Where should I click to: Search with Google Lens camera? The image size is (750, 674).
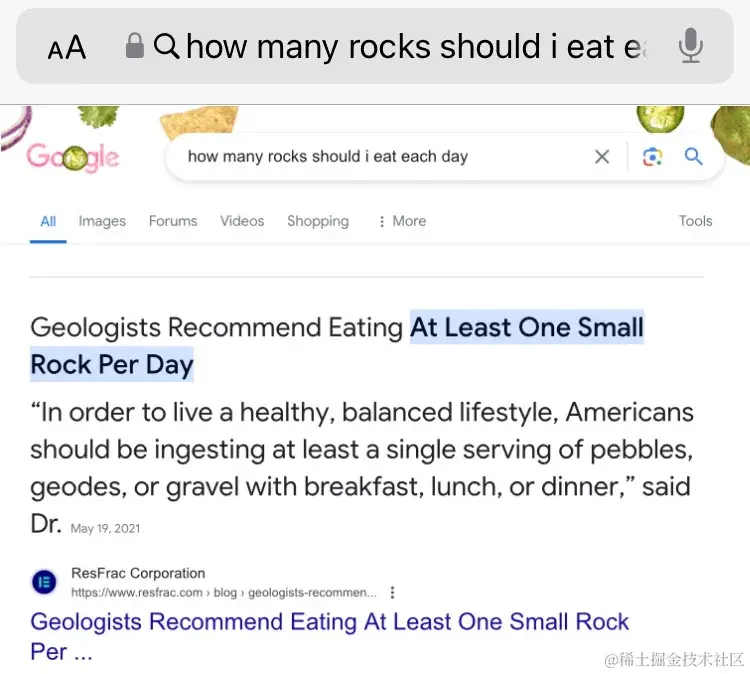(x=652, y=157)
